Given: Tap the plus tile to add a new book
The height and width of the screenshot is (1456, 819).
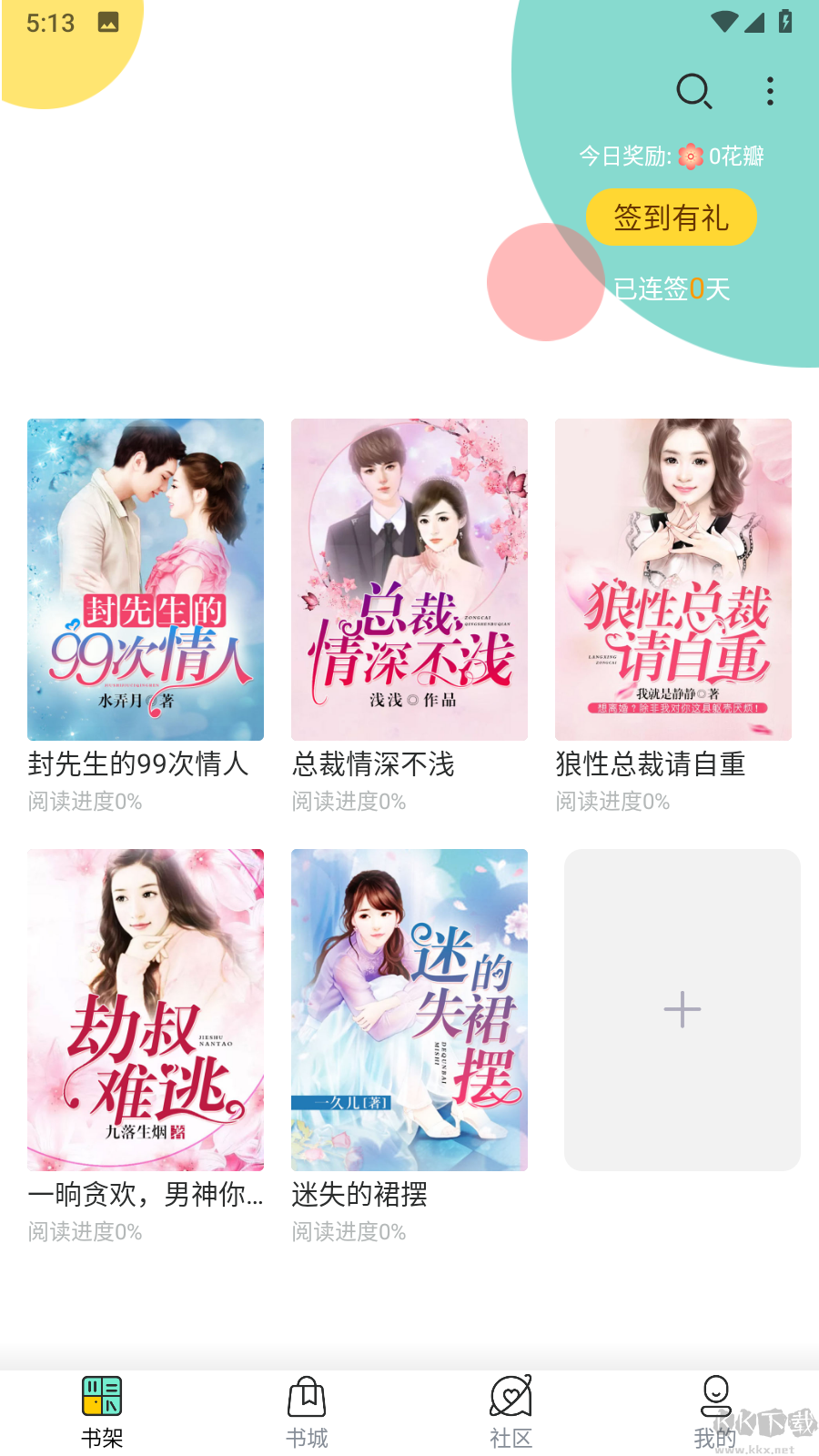Looking at the screenshot, I should 682,1009.
